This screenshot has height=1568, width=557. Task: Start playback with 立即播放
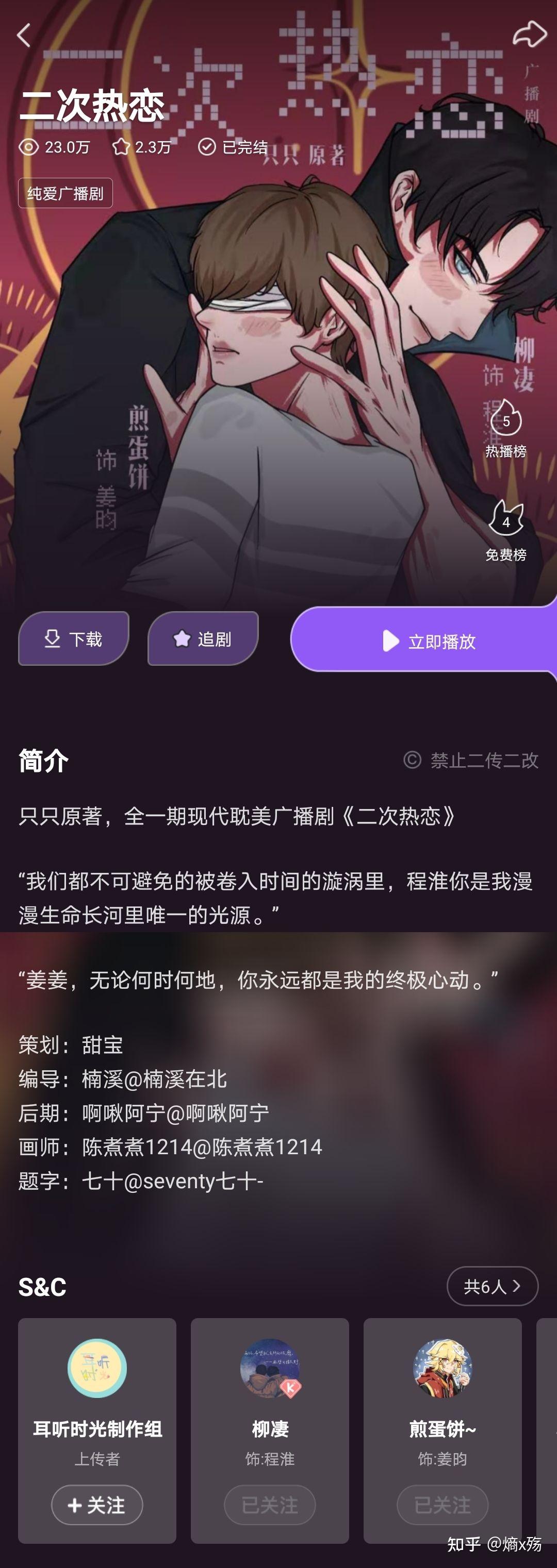(427, 640)
